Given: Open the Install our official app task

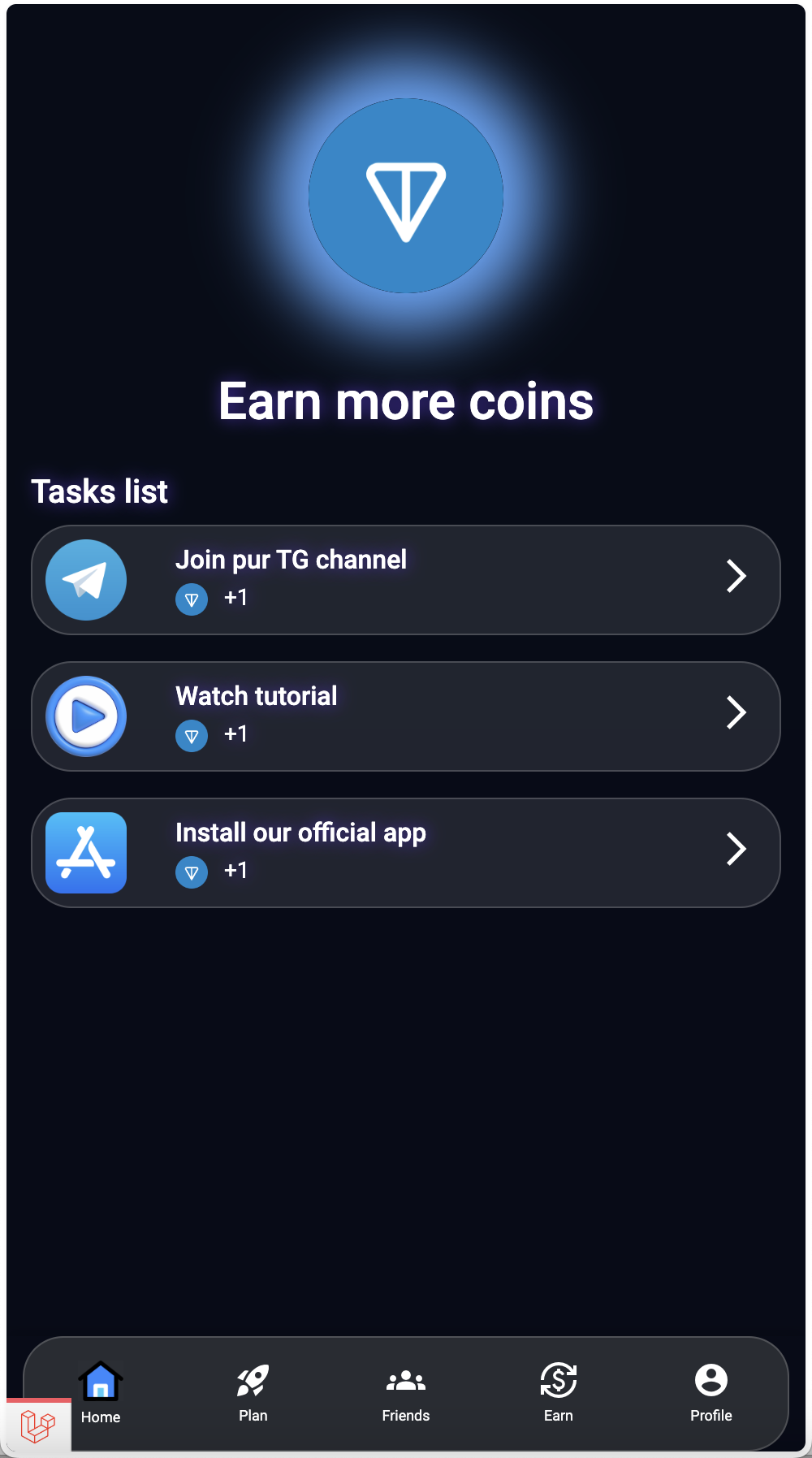Looking at the screenshot, I should tap(405, 853).
